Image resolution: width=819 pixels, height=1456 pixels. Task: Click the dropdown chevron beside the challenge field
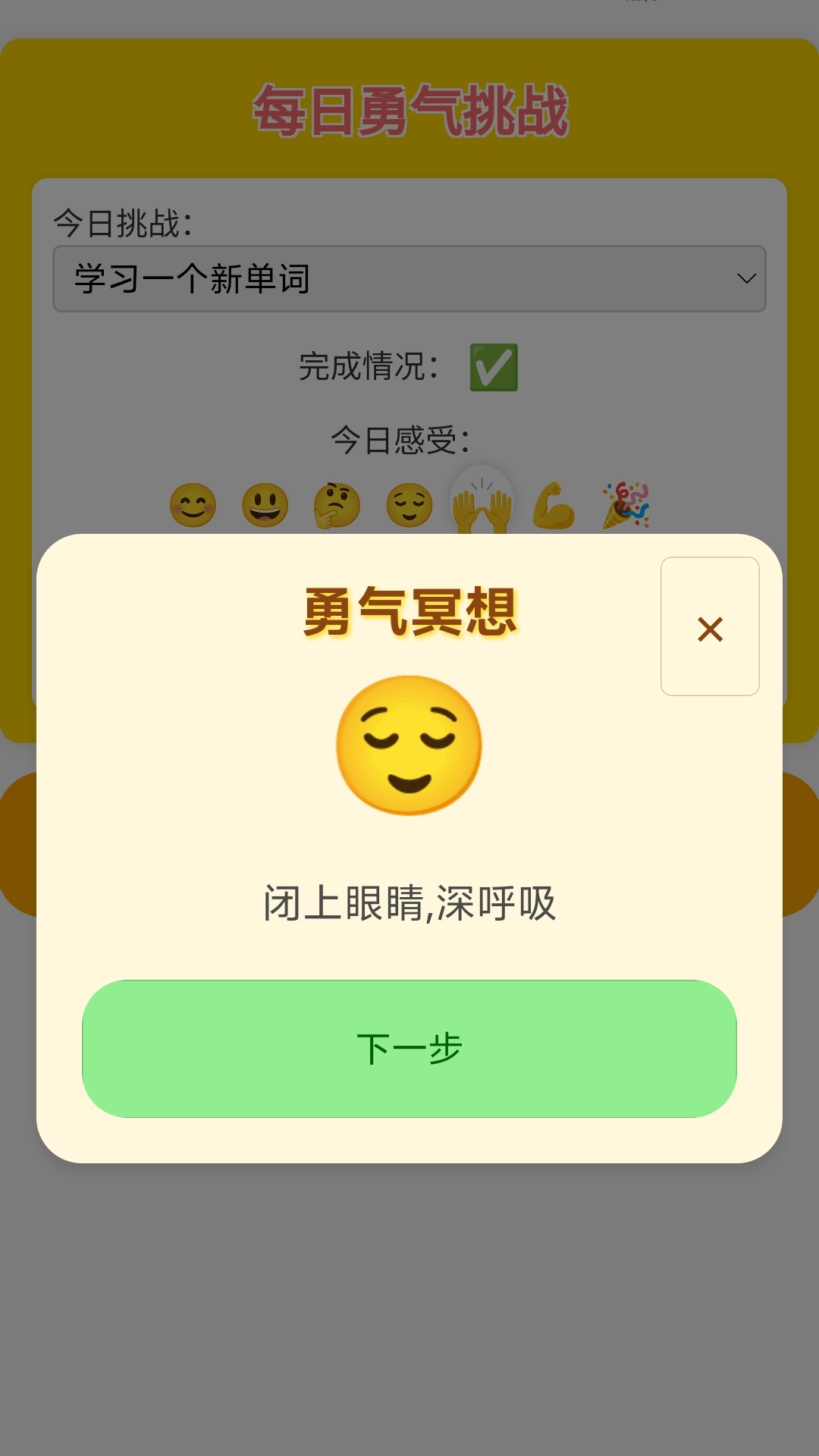point(746,279)
